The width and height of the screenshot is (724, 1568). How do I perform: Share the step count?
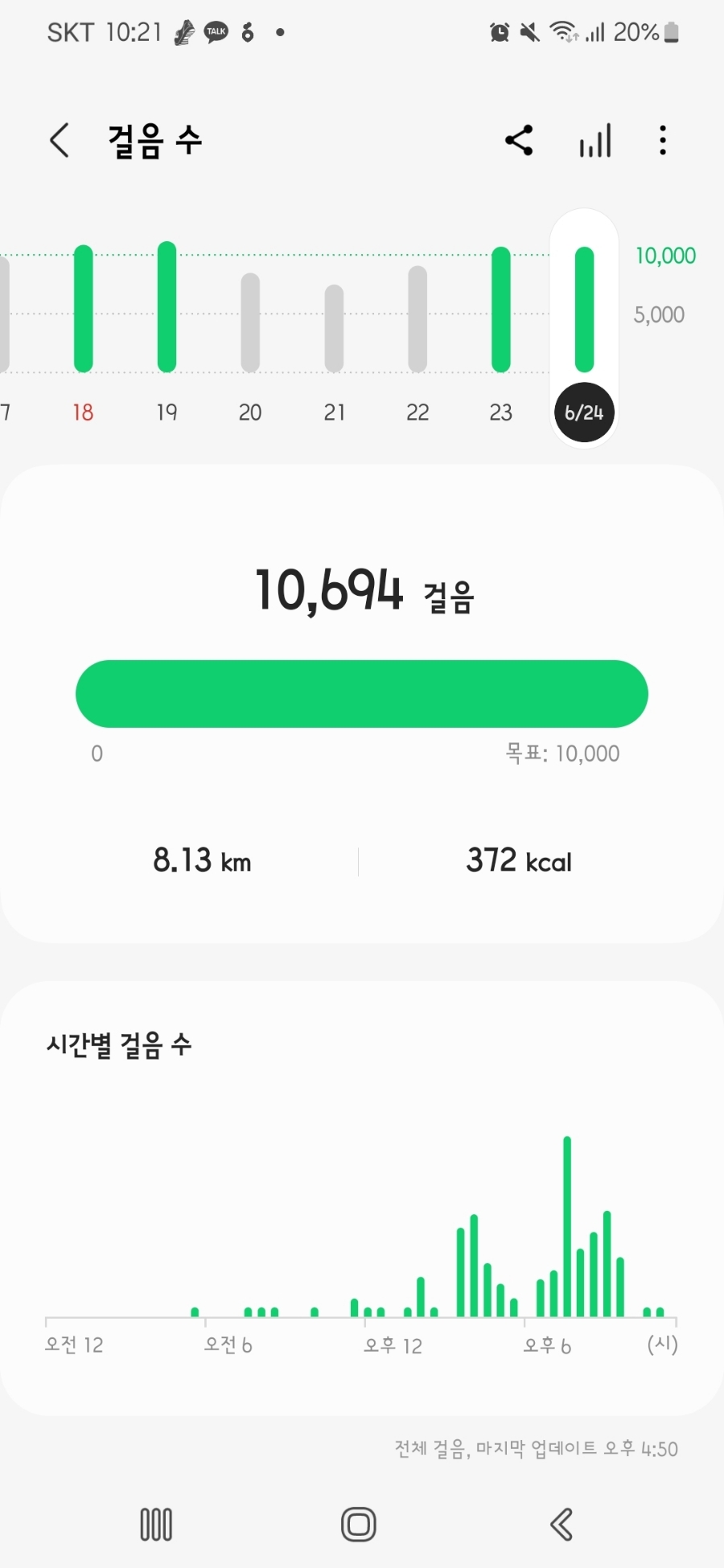click(519, 141)
